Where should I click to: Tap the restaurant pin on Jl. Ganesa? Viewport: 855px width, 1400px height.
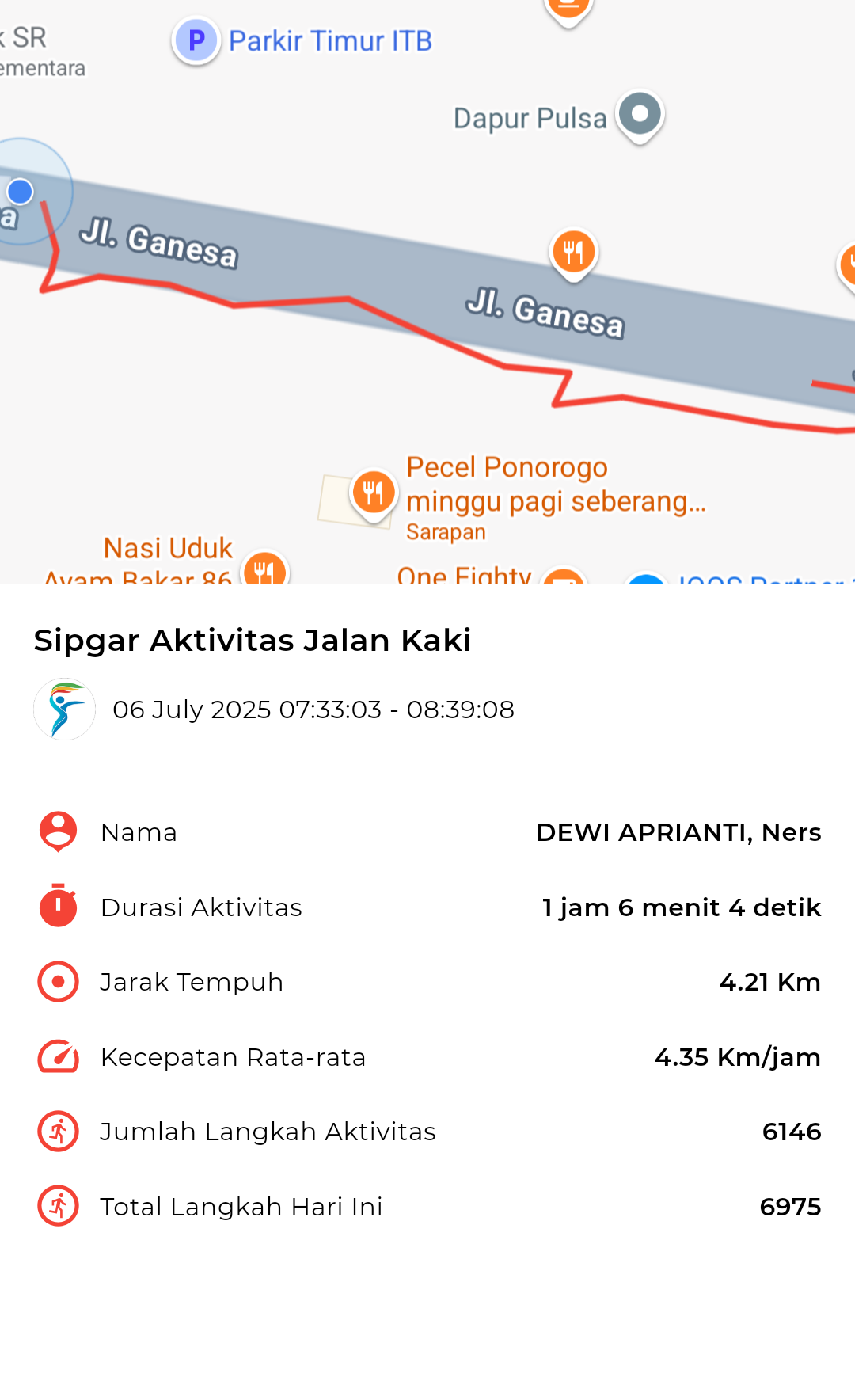tap(573, 254)
